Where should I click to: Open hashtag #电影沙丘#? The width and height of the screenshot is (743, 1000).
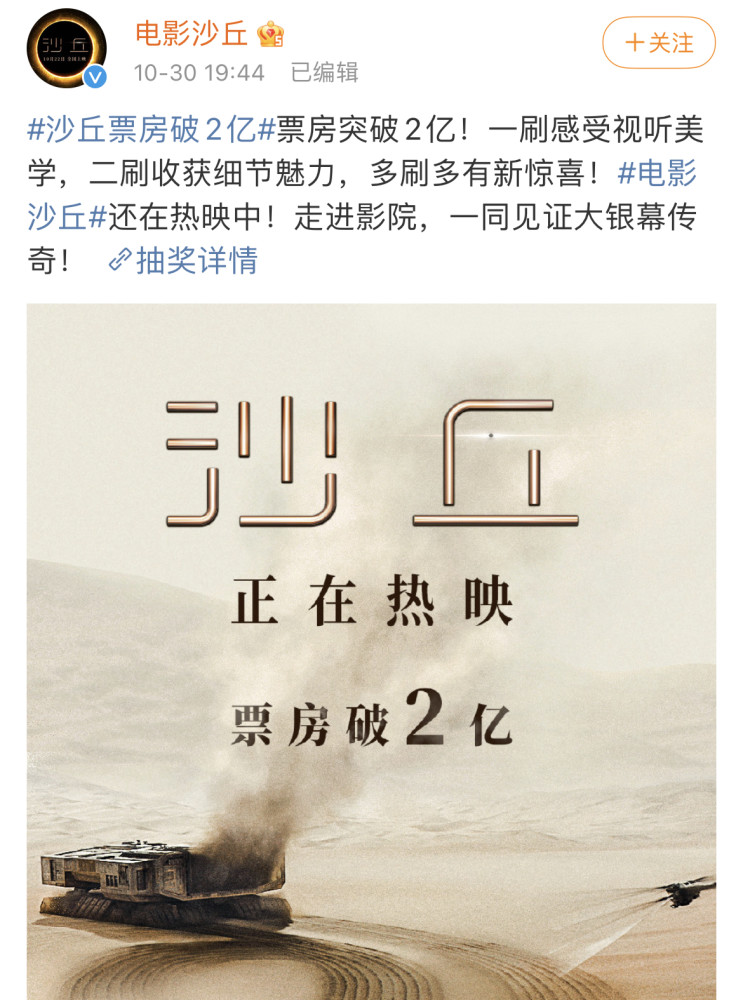(656, 175)
